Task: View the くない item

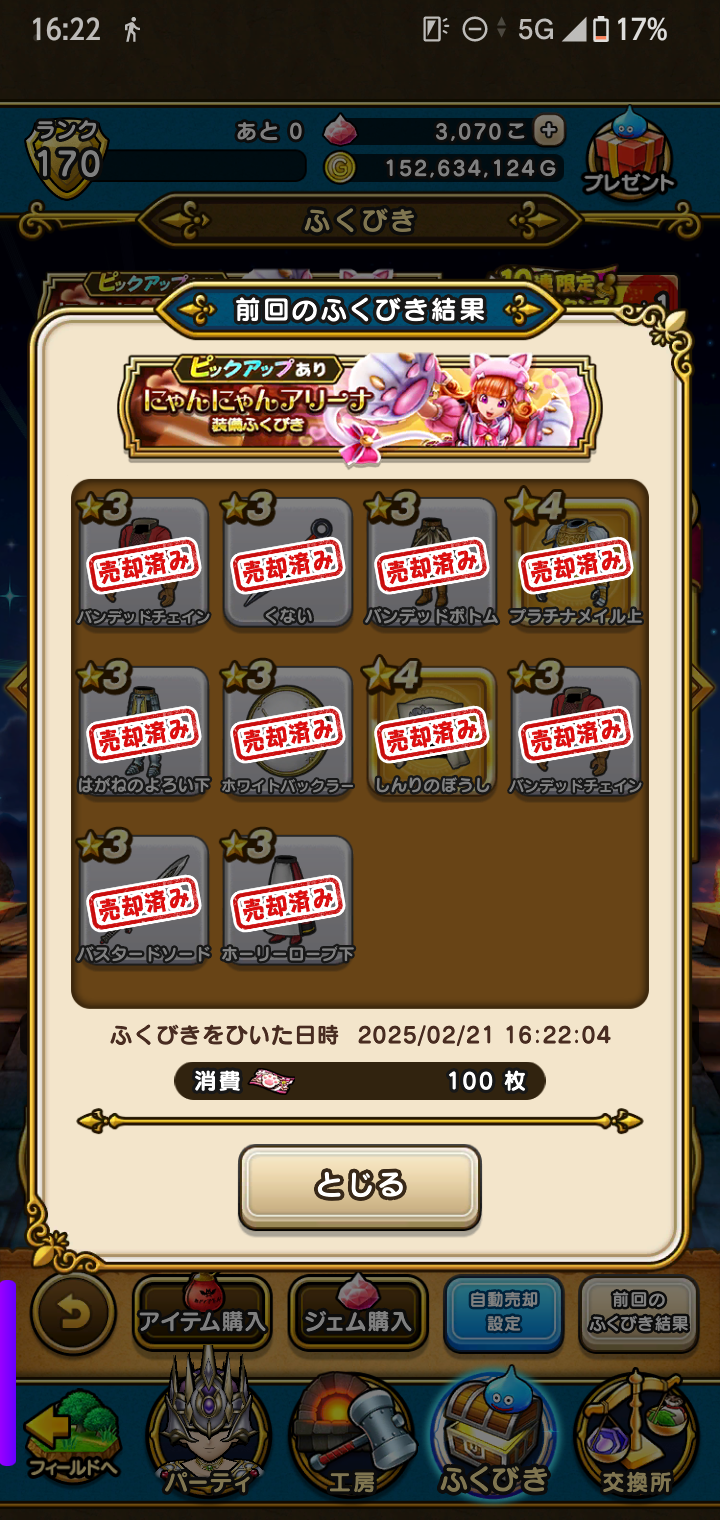Action: 288,560
